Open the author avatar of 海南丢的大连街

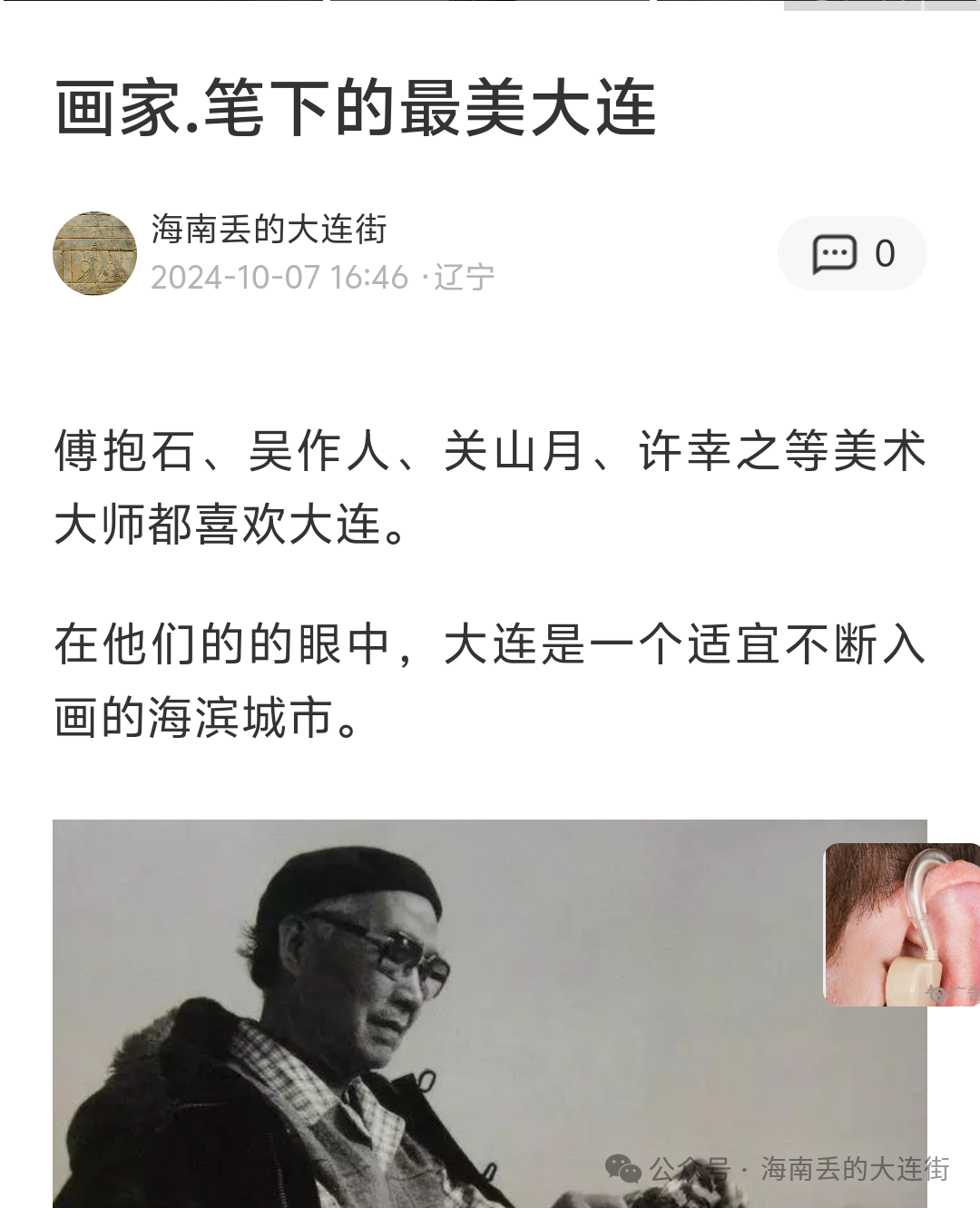pos(94,254)
